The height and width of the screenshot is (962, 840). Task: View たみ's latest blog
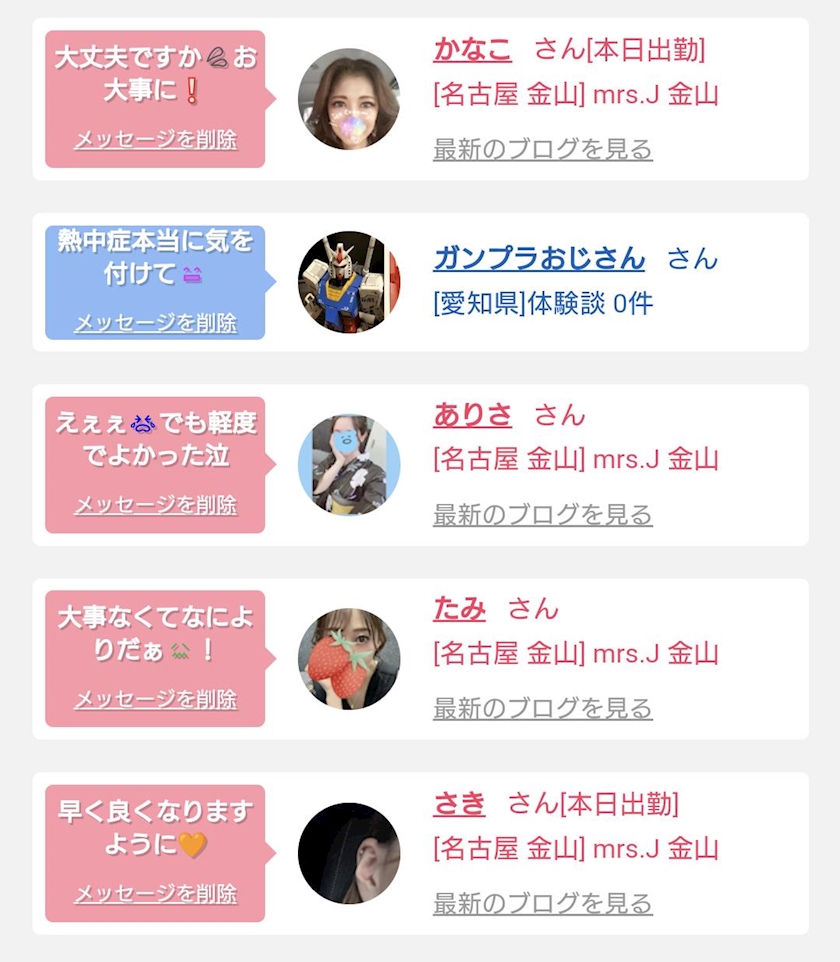(542, 709)
